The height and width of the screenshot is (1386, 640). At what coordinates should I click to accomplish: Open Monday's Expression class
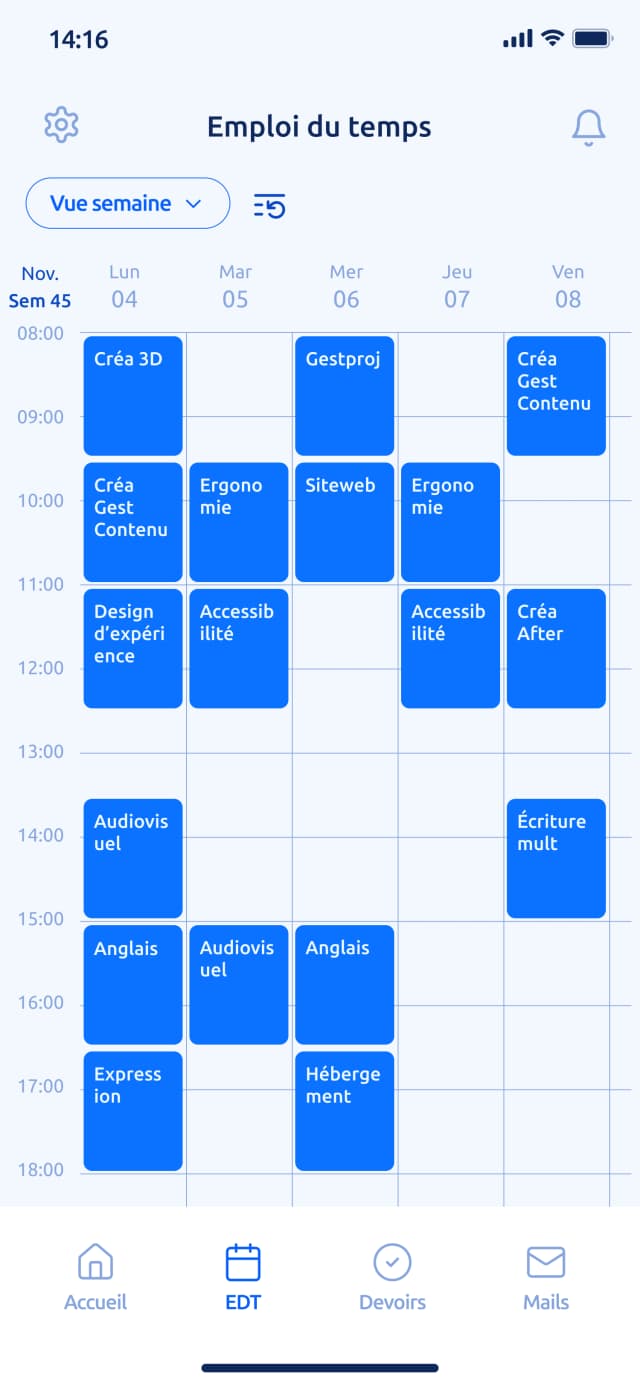(133, 1111)
